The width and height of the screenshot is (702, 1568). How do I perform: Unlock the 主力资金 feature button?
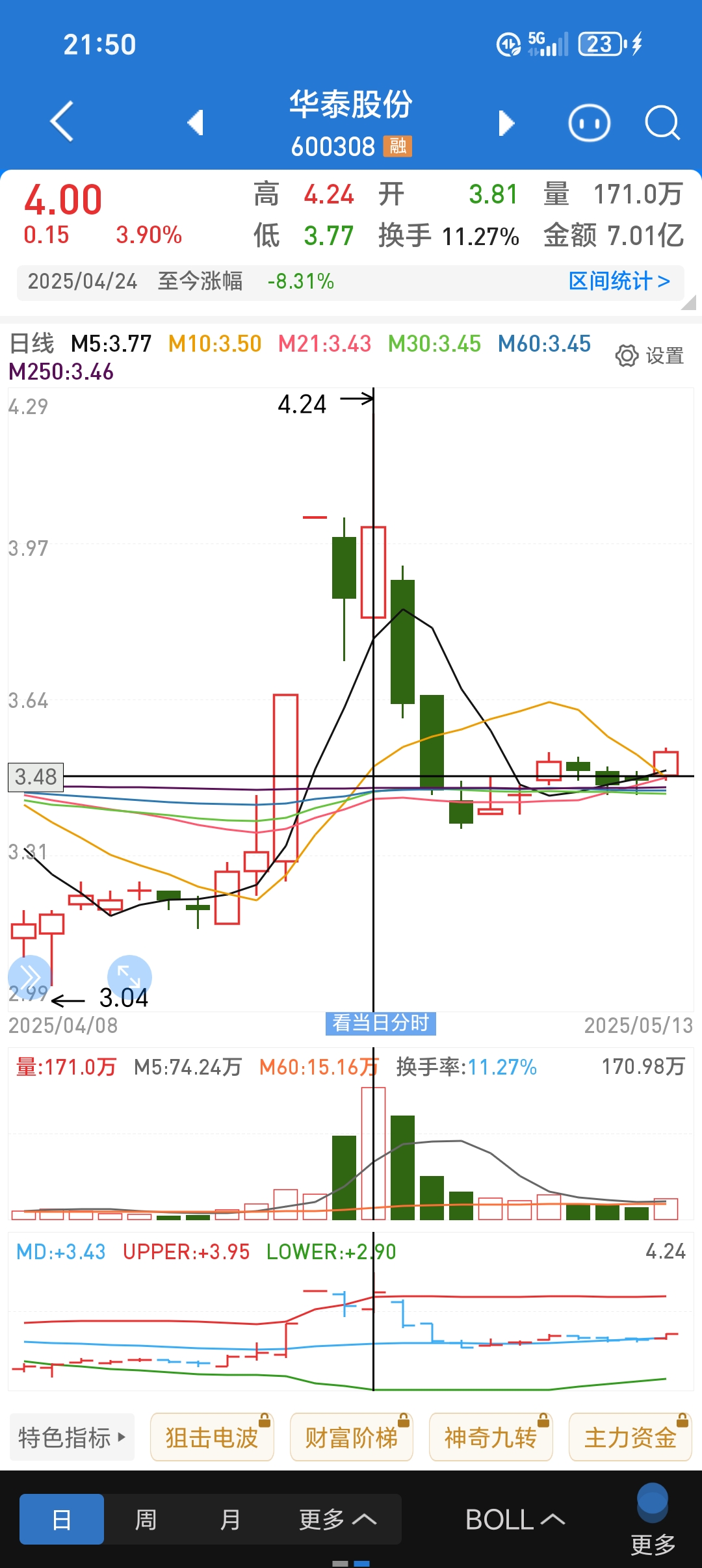point(629,1437)
